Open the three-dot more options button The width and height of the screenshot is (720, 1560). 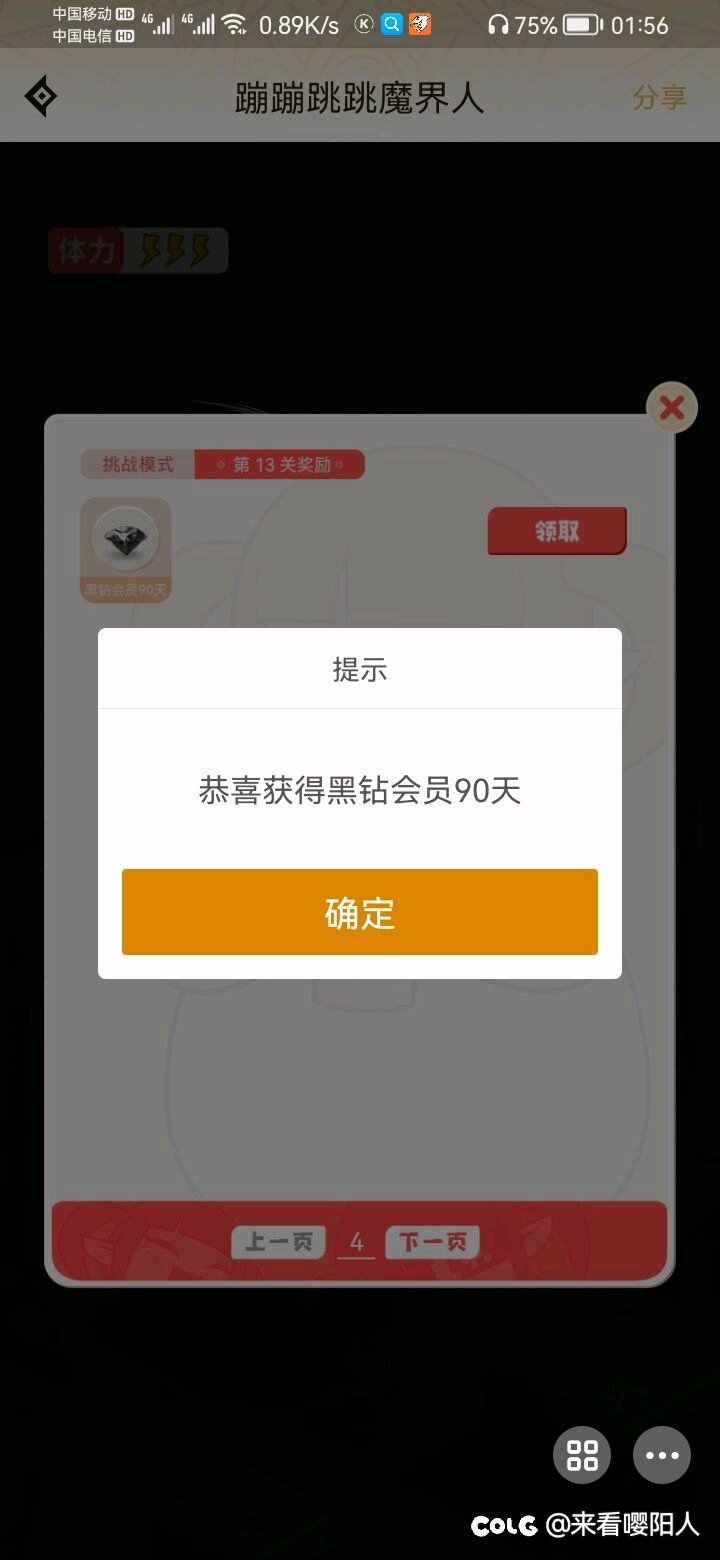(662, 1455)
